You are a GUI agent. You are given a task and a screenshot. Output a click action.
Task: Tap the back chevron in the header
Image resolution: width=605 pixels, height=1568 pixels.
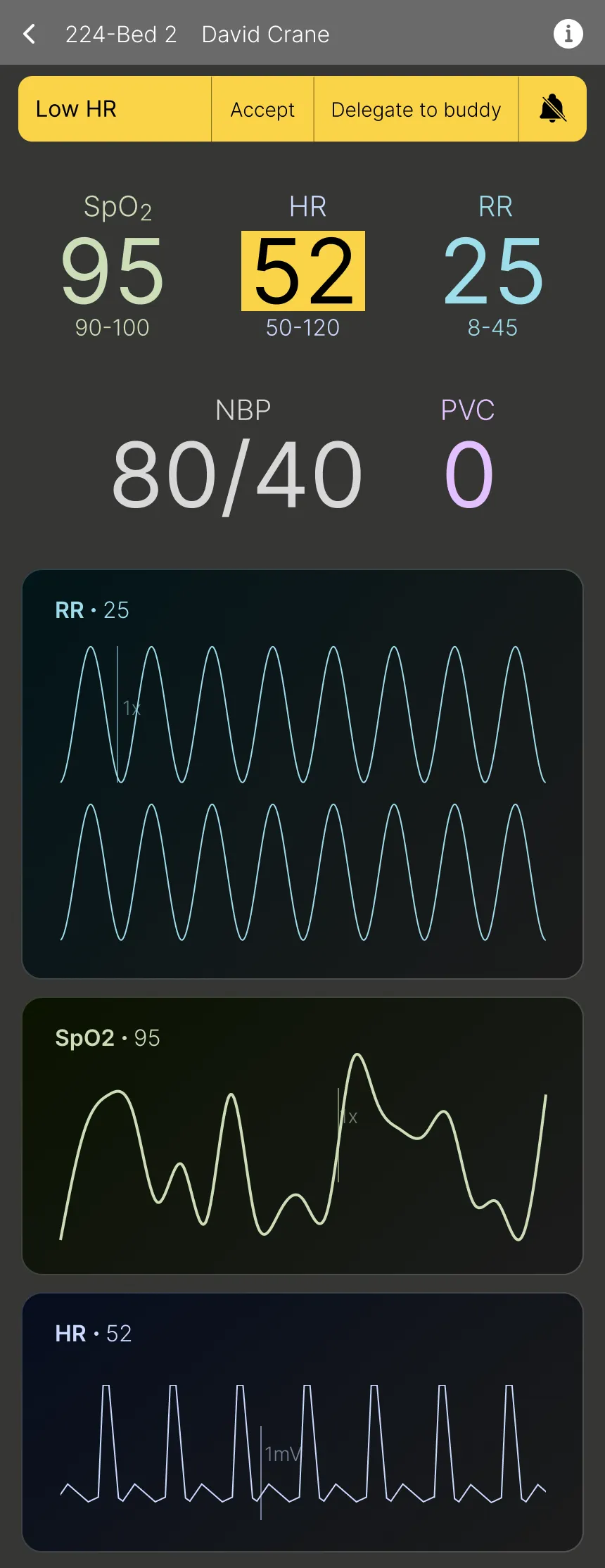tap(29, 33)
